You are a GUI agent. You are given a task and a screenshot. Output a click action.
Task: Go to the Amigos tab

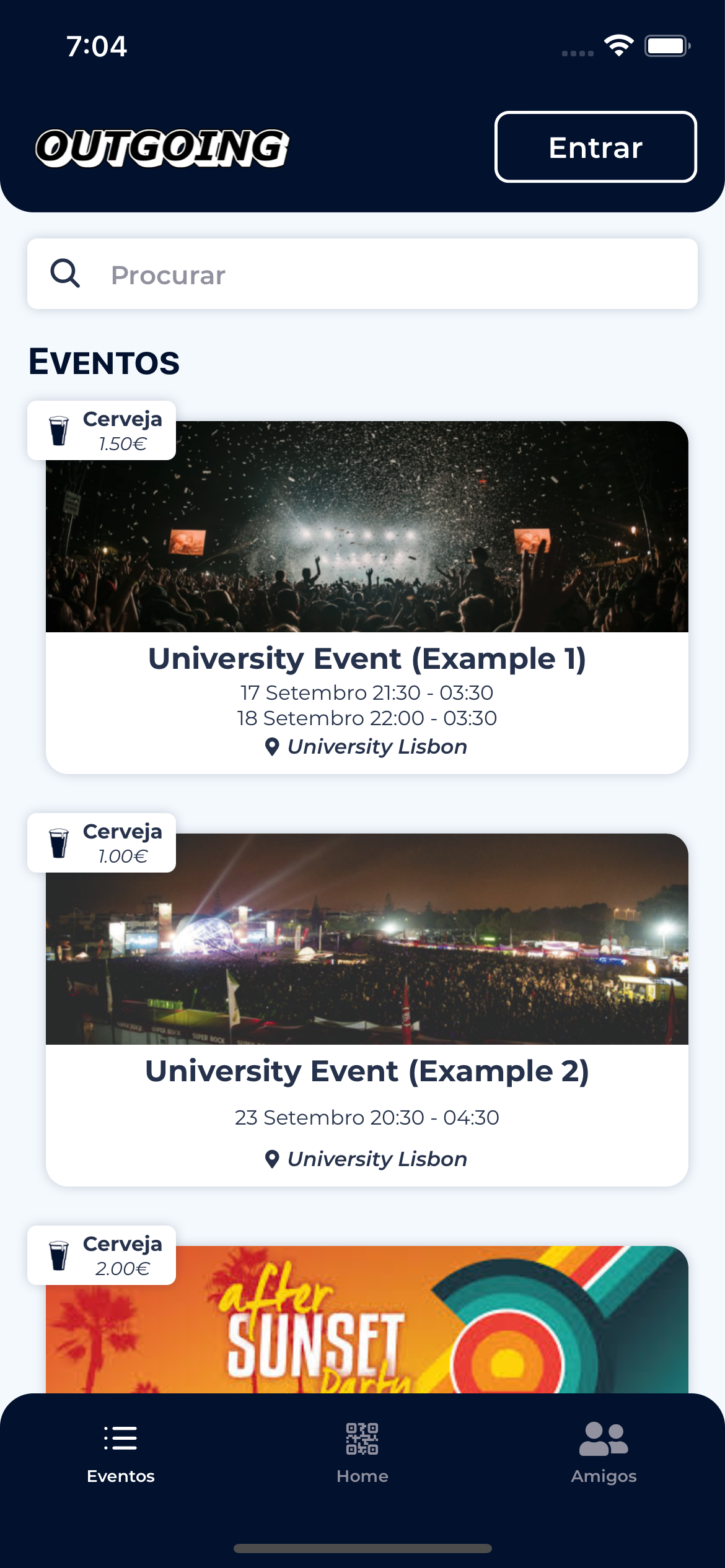[x=604, y=1453]
